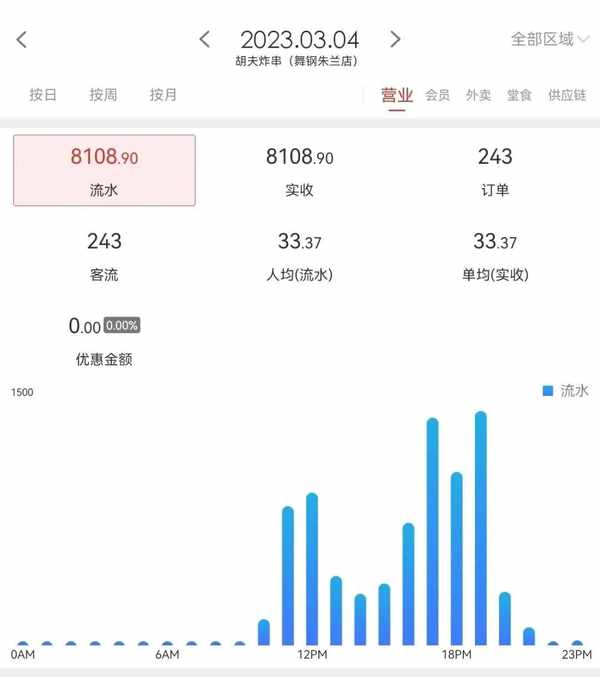Viewport: 600px width, 677px height.
Task: Select the 客流 metric
Action: [104, 255]
